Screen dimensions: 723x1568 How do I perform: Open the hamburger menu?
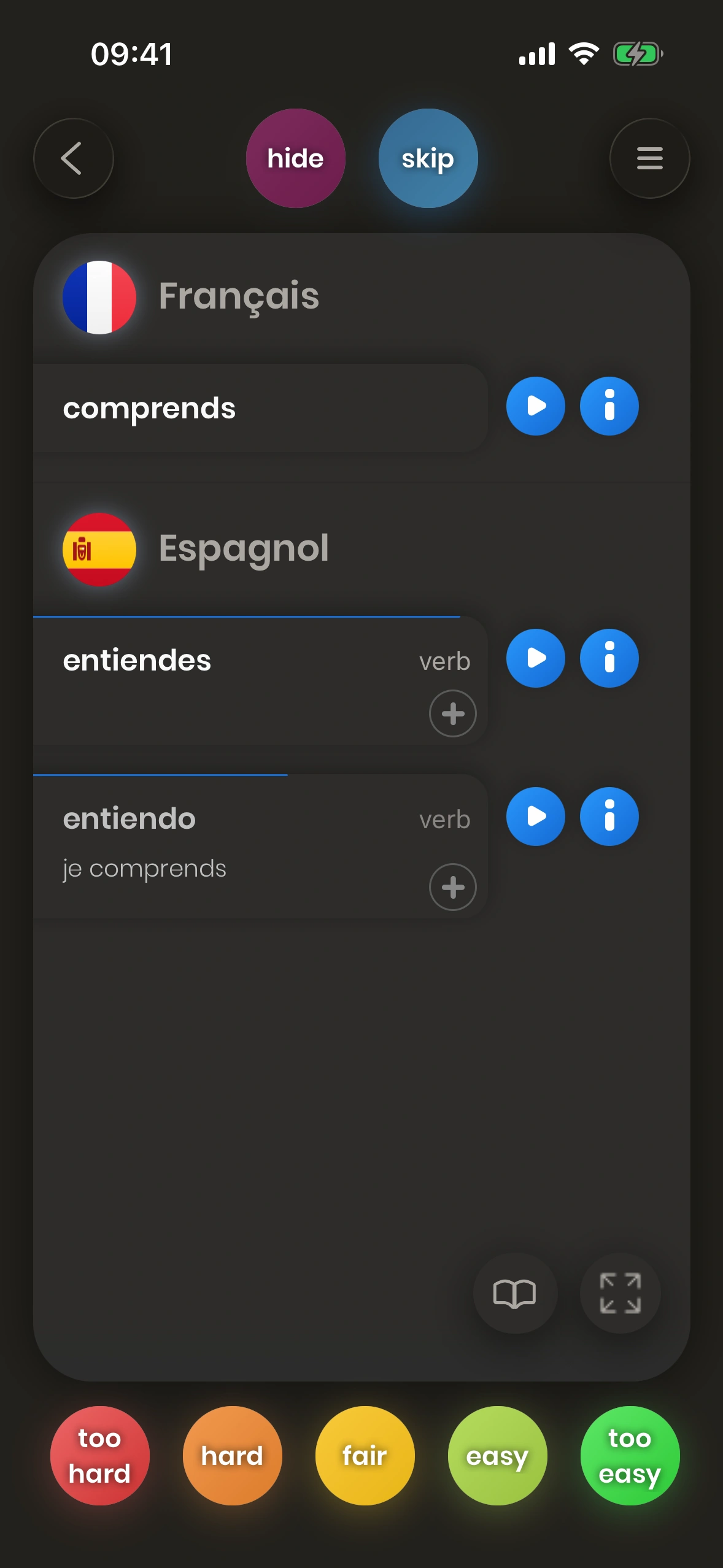tap(649, 158)
